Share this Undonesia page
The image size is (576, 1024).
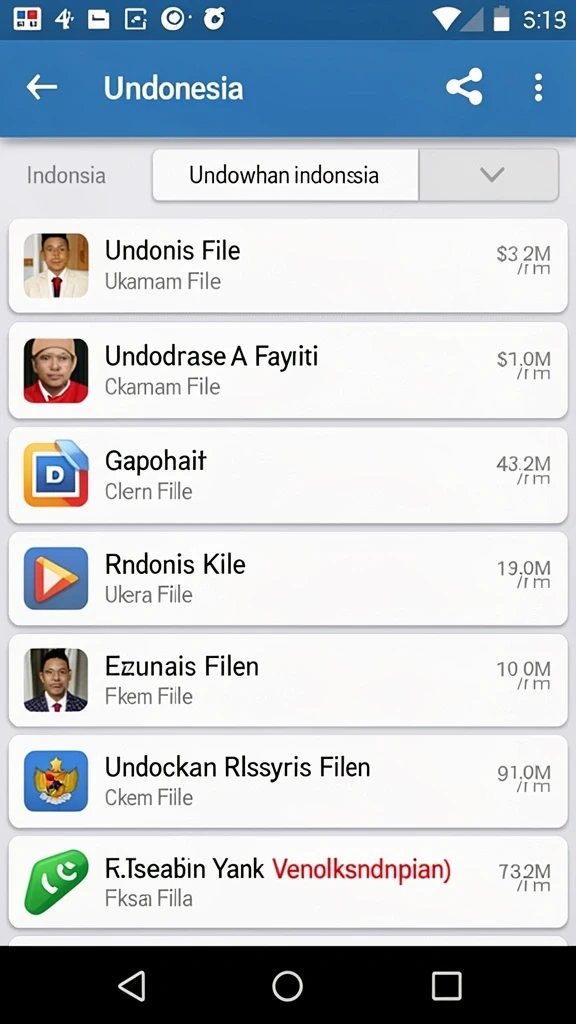pyautogui.click(x=464, y=87)
